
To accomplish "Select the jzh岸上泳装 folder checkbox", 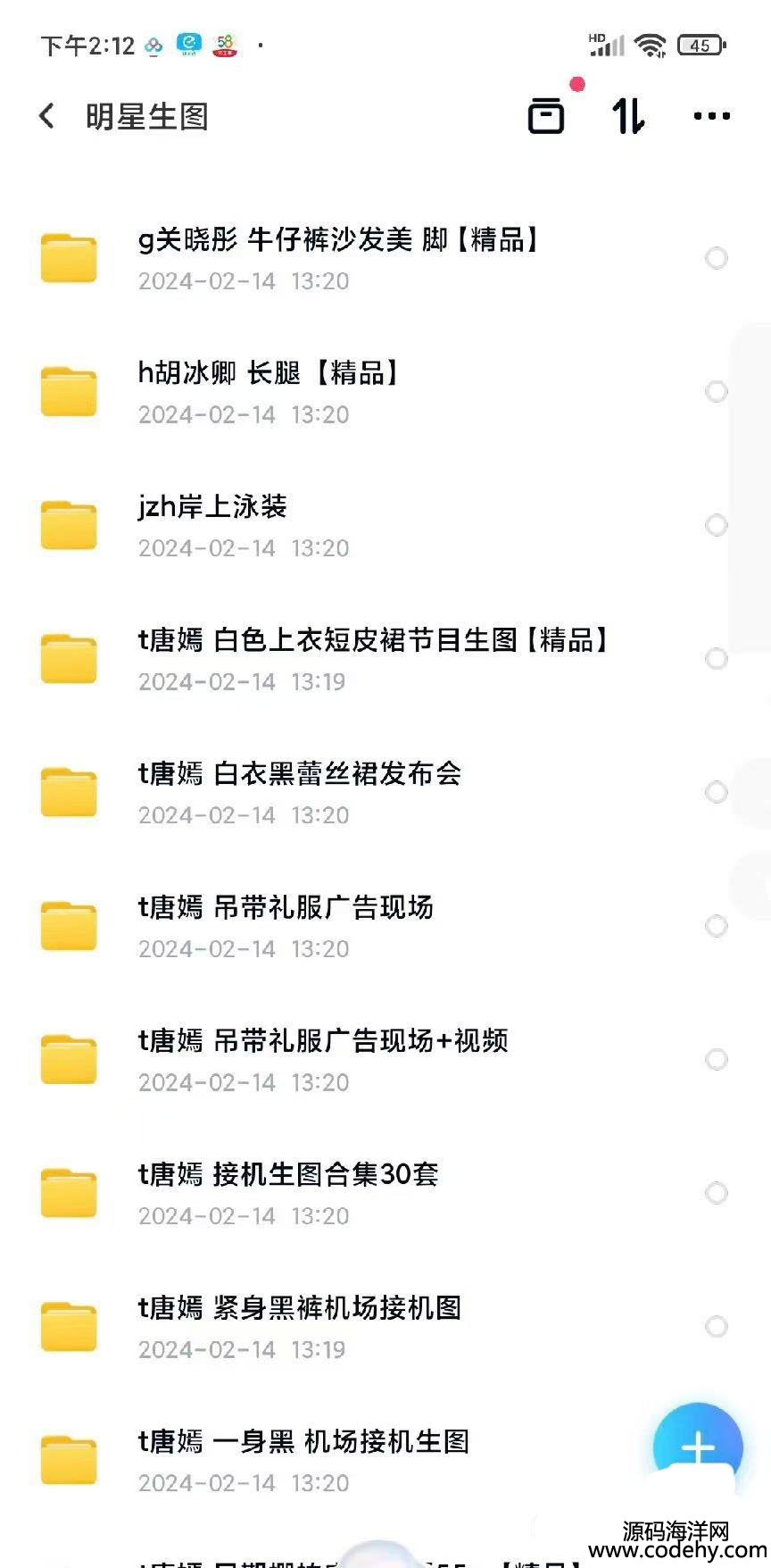I will click(717, 525).
